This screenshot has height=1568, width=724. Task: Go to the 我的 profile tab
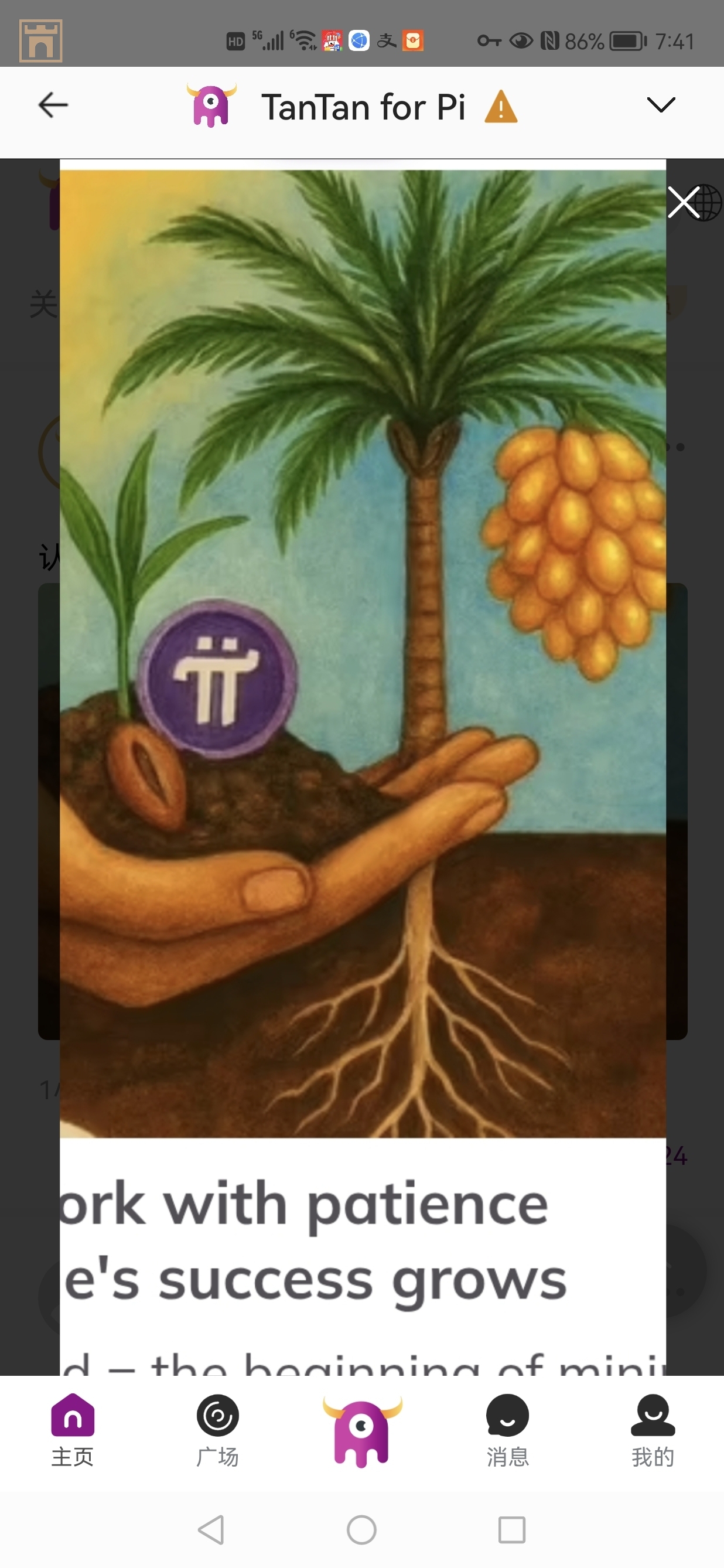click(x=652, y=1430)
